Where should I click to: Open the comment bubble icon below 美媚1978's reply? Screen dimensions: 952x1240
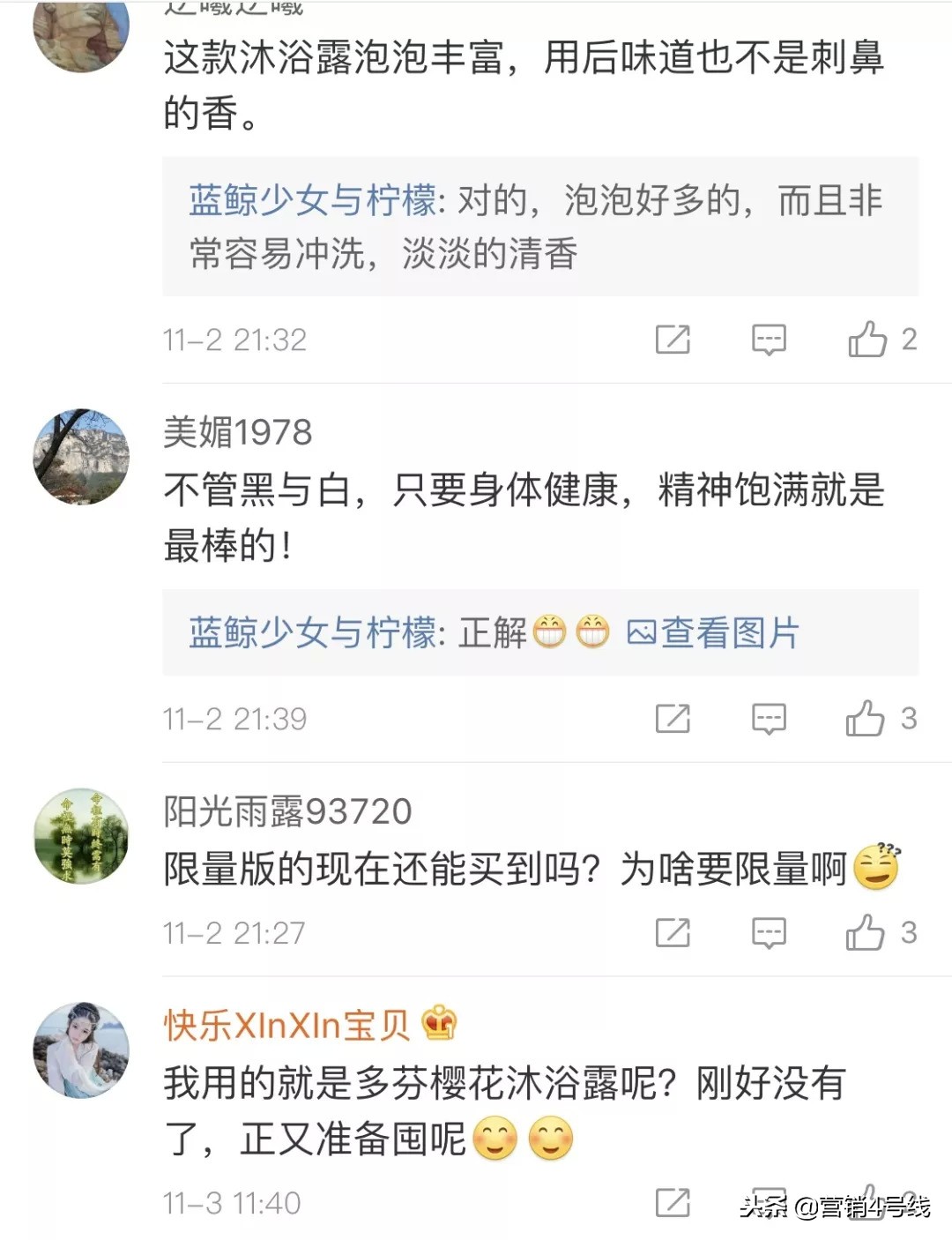pyautogui.click(x=768, y=718)
